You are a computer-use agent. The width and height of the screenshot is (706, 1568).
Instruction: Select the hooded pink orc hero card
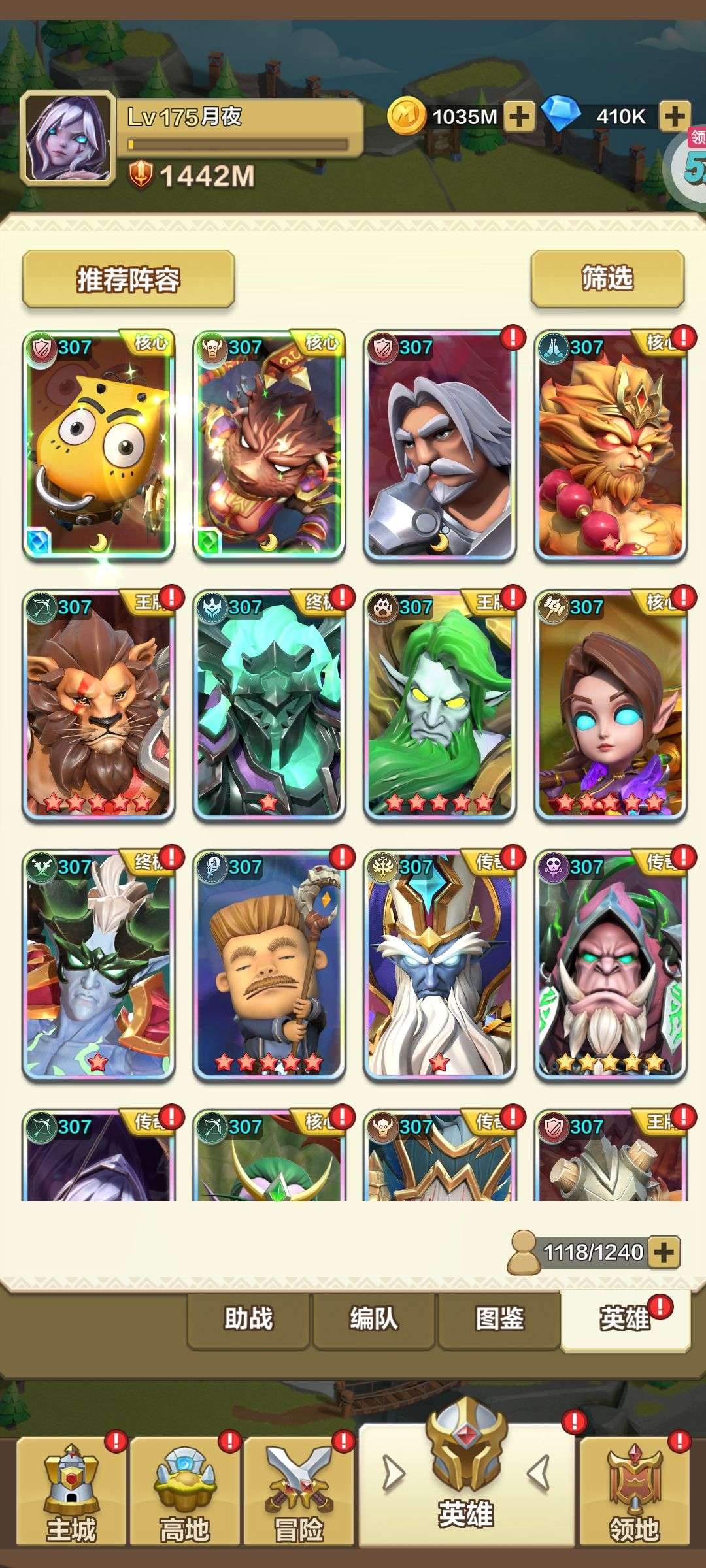611,965
